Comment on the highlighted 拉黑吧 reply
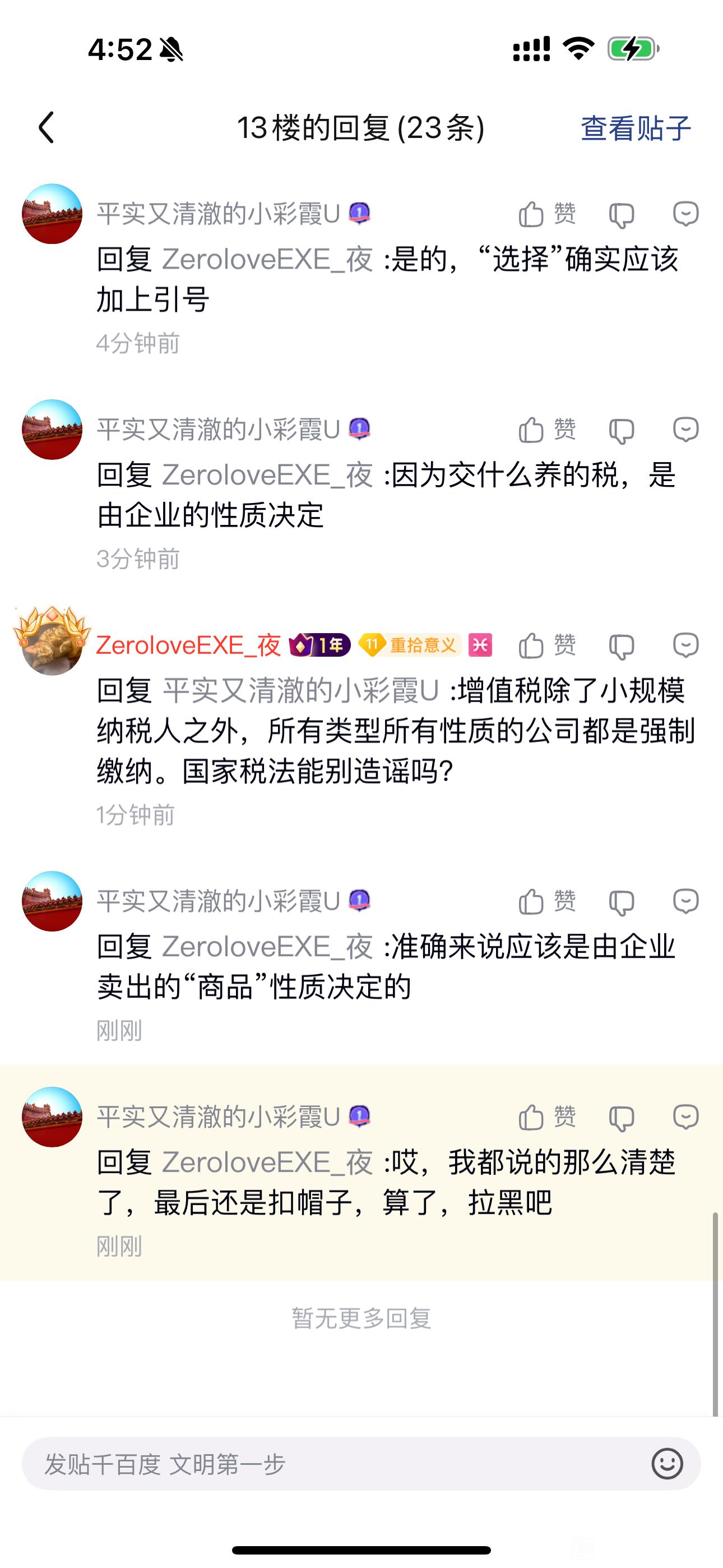 tap(685, 1117)
